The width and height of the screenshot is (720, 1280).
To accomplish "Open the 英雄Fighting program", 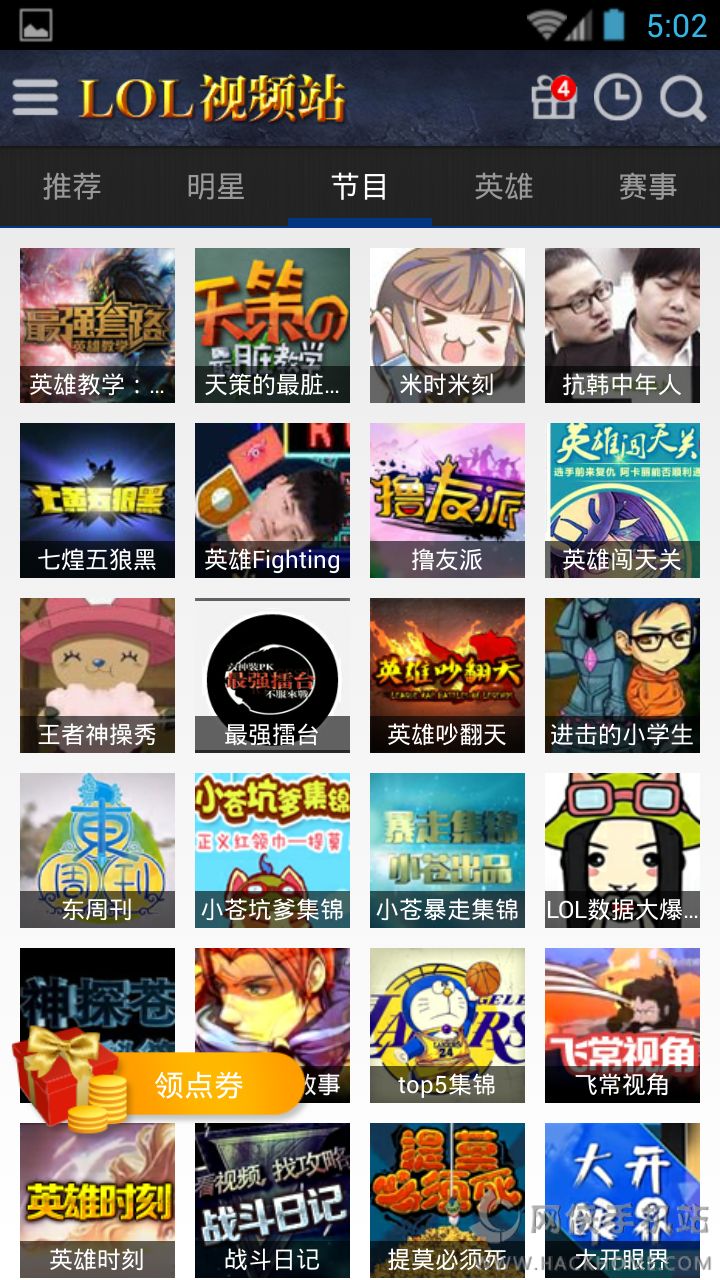I will (272, 500).
